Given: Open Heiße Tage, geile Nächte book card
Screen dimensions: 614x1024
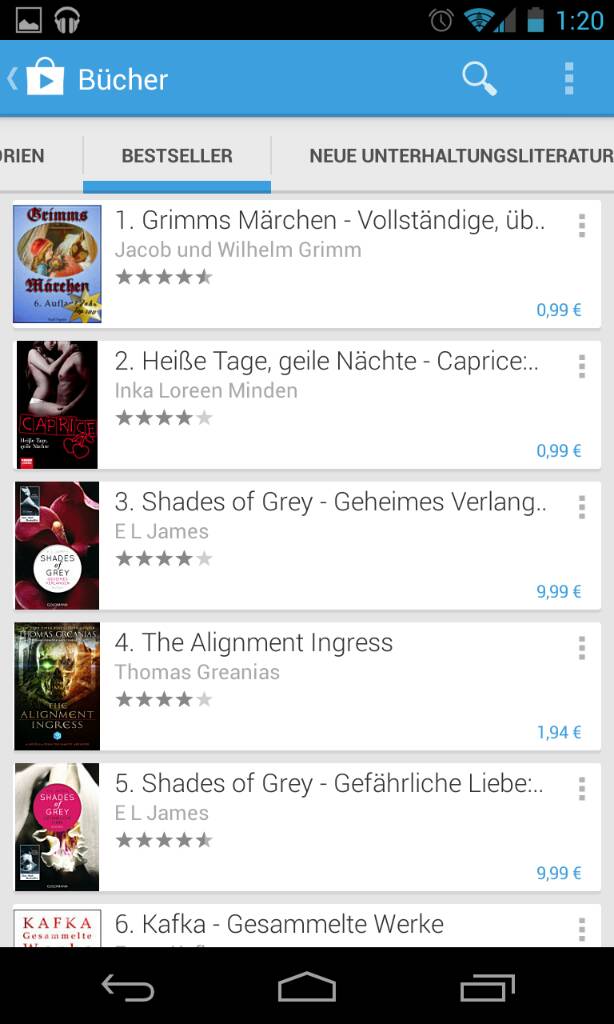Looking at the screenshot, I should tap(307, 405).
